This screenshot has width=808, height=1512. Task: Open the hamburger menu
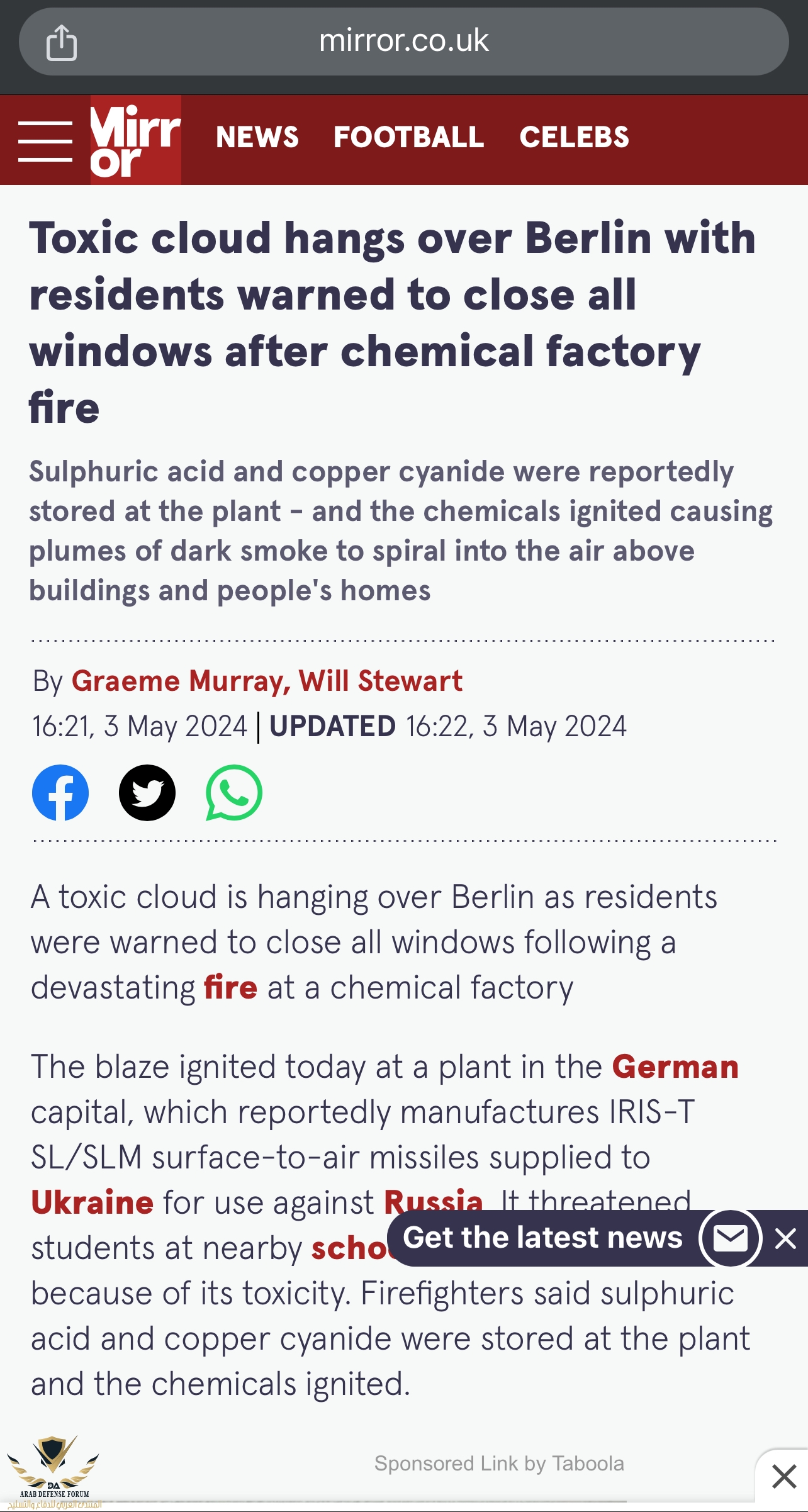[x=45, y=141]
